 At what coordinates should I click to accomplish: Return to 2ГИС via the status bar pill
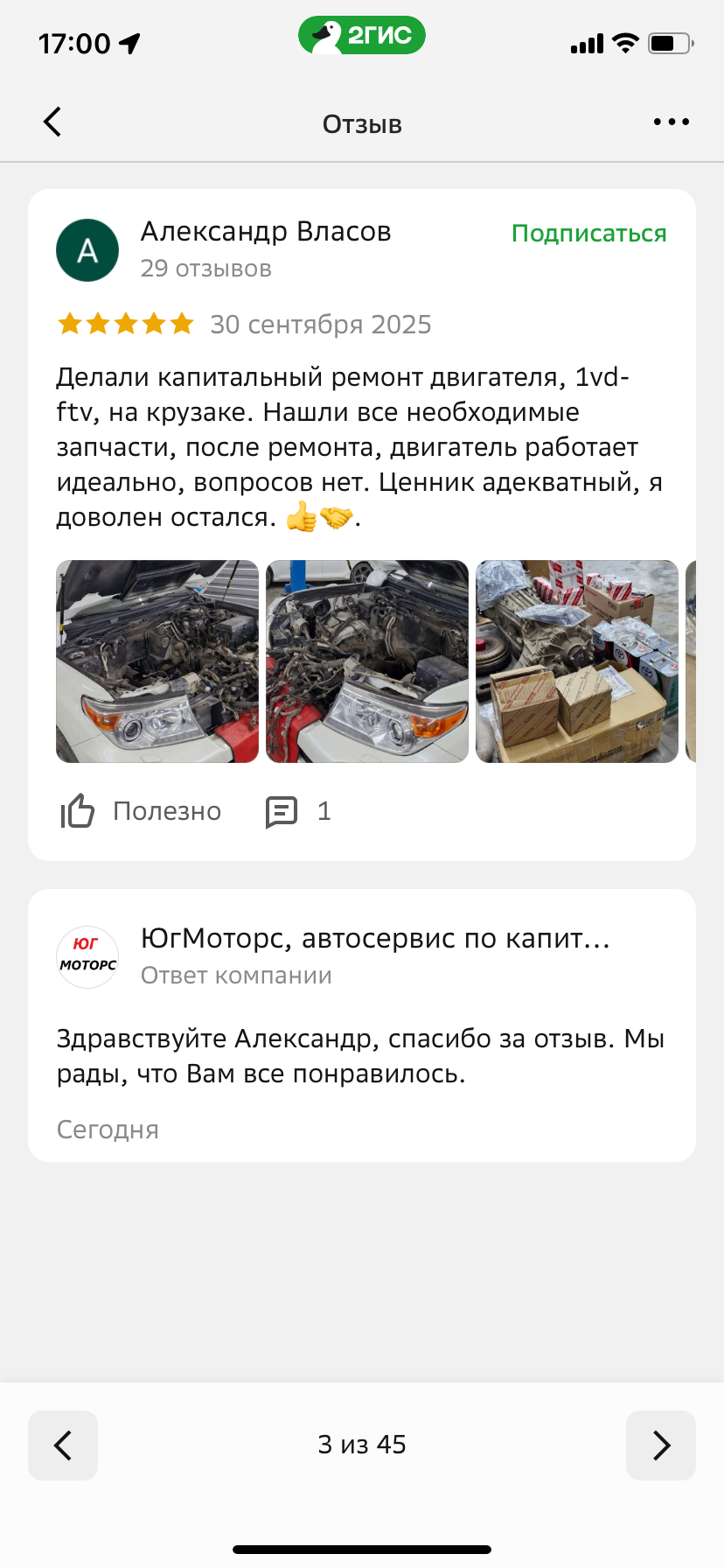(362, 36)
